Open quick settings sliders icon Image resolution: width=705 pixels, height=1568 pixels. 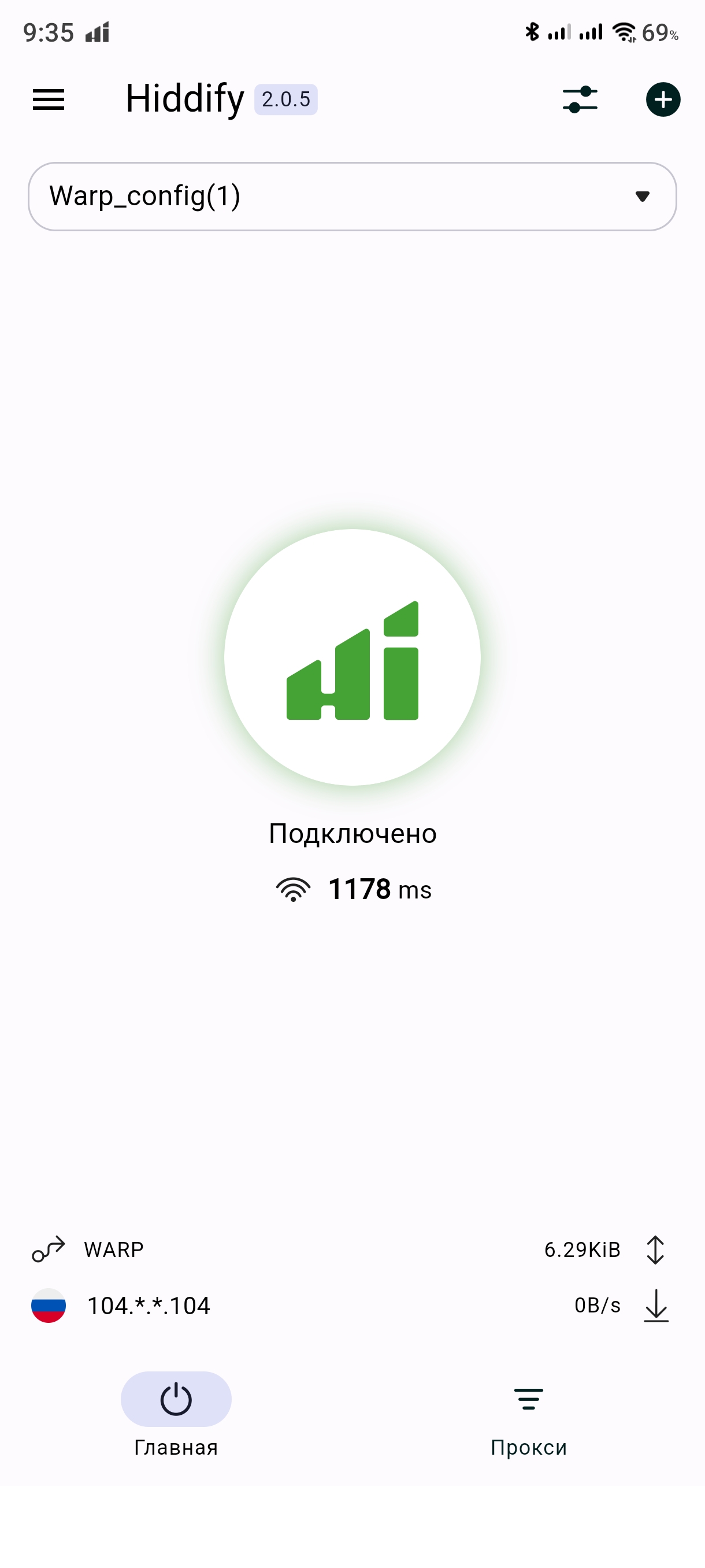coord(580,99)
